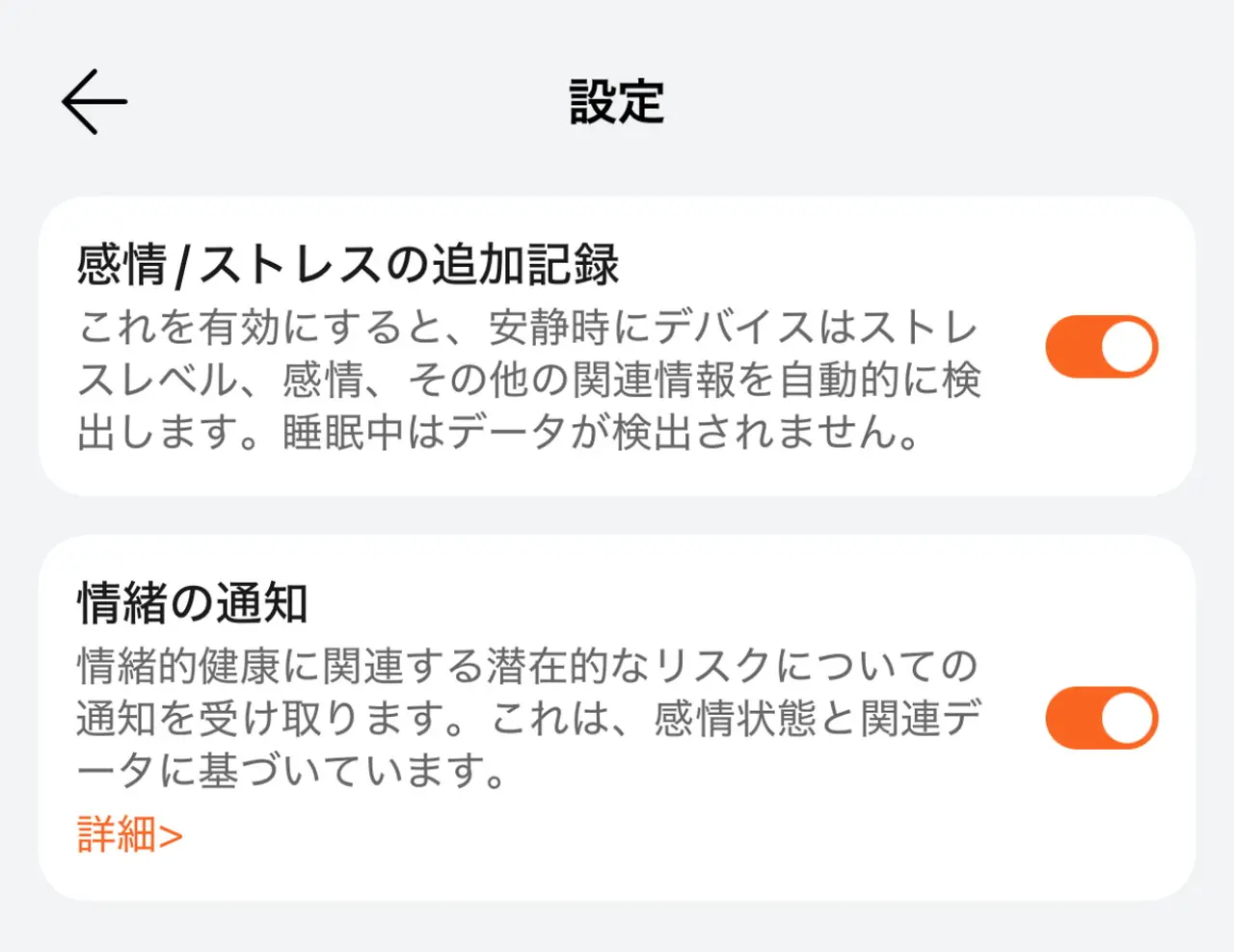Go back from the 設定 screen
This screenshot has width=1234, height=952.
[94, 101]
